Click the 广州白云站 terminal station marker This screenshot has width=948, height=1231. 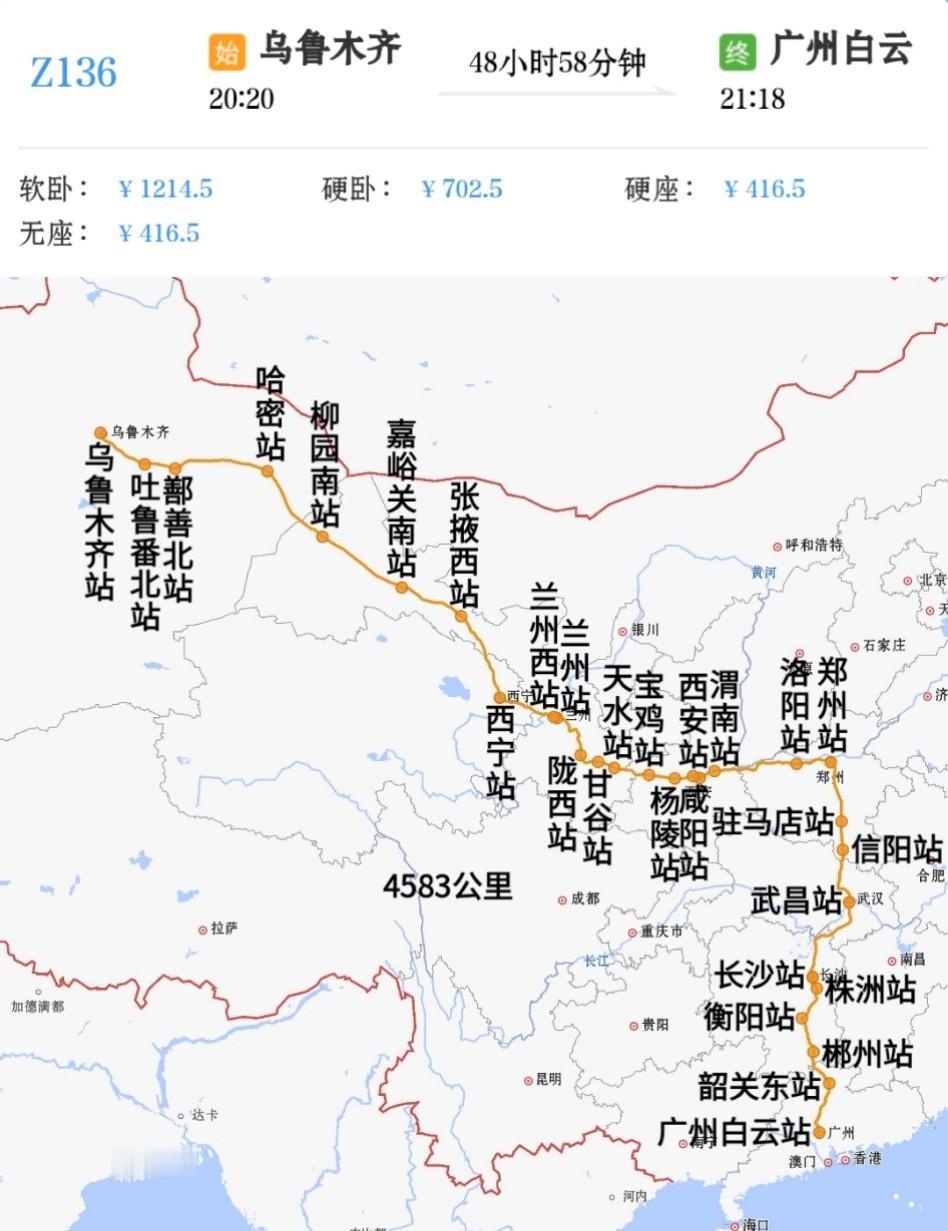818,1132
